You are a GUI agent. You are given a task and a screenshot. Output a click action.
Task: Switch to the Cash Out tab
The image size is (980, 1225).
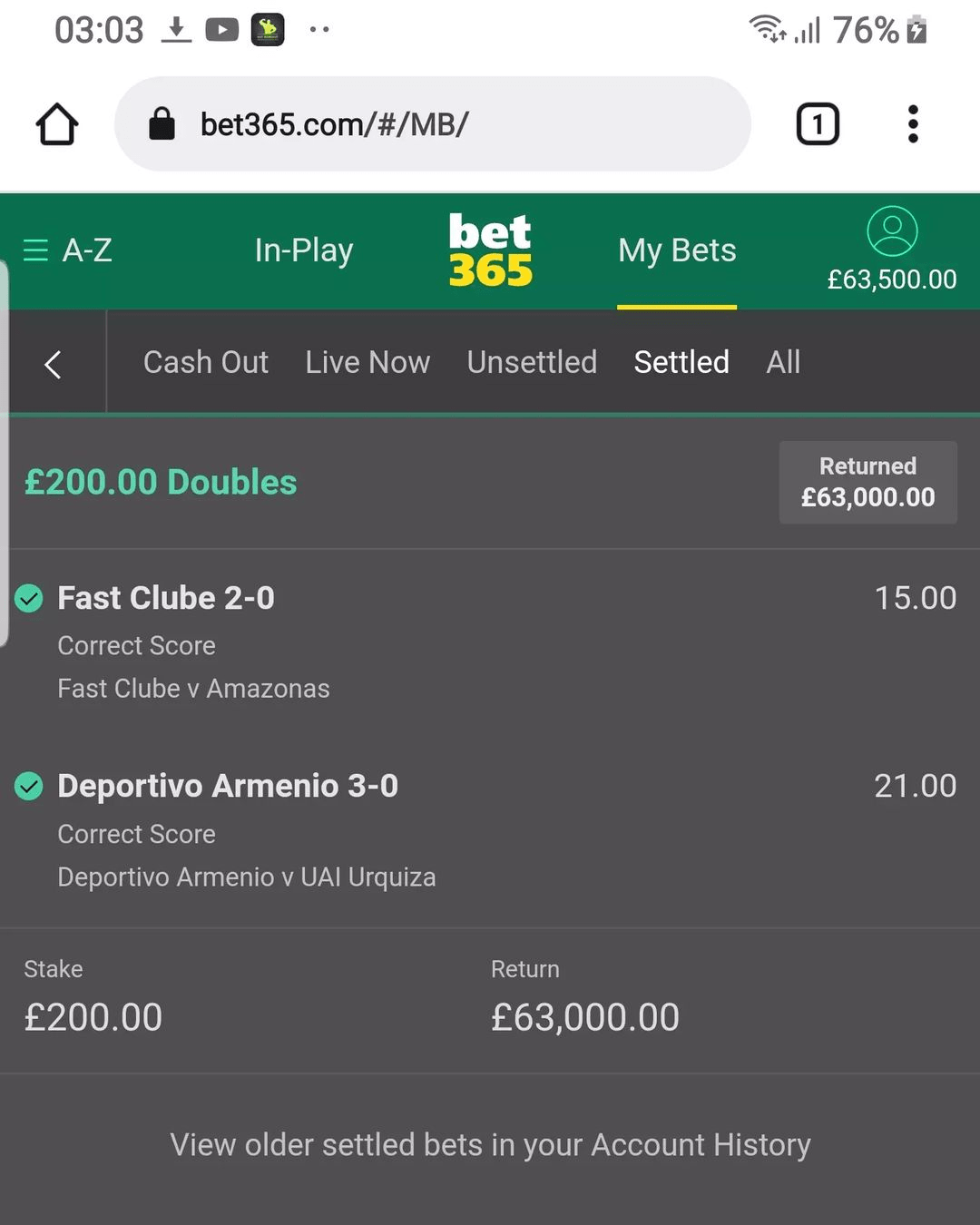click(x=206, y=363)
